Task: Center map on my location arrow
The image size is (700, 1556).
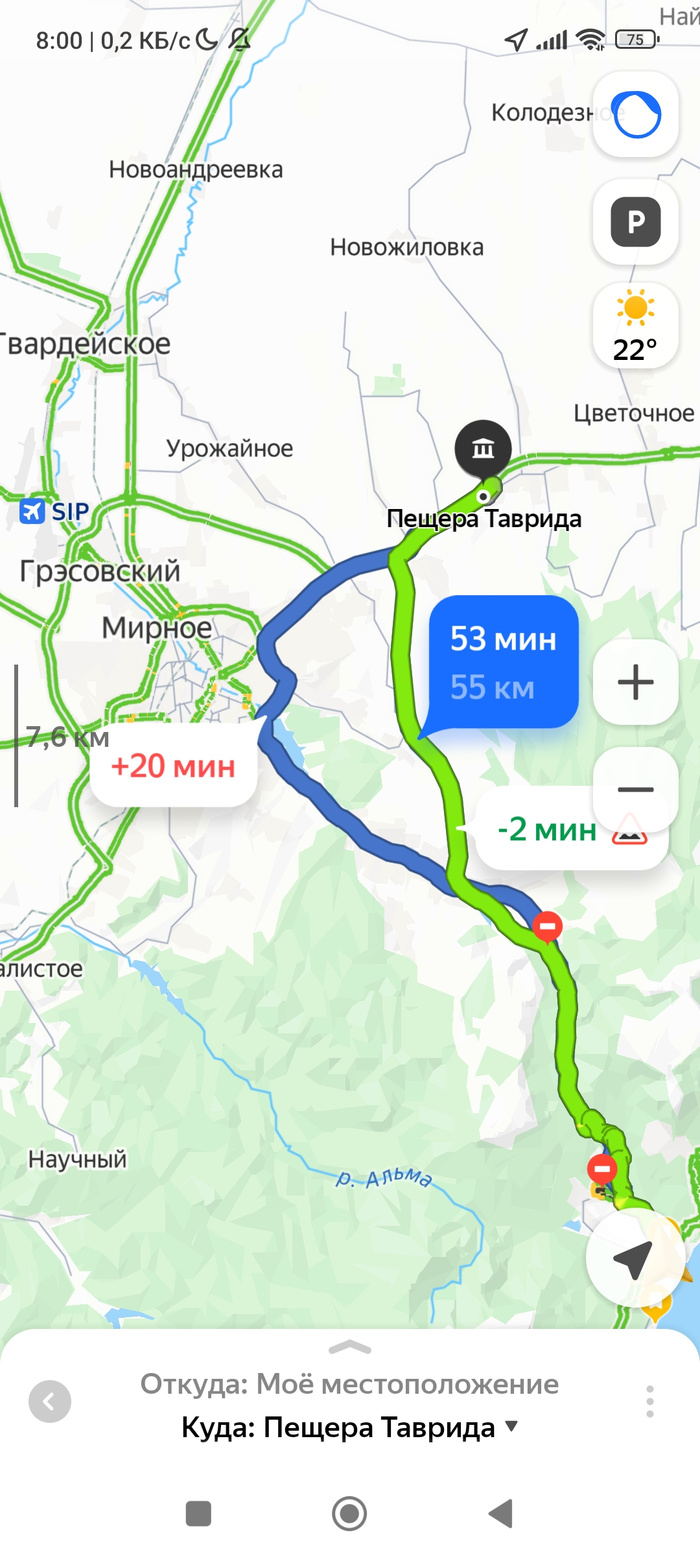Action: click(x=634, y=1259)
